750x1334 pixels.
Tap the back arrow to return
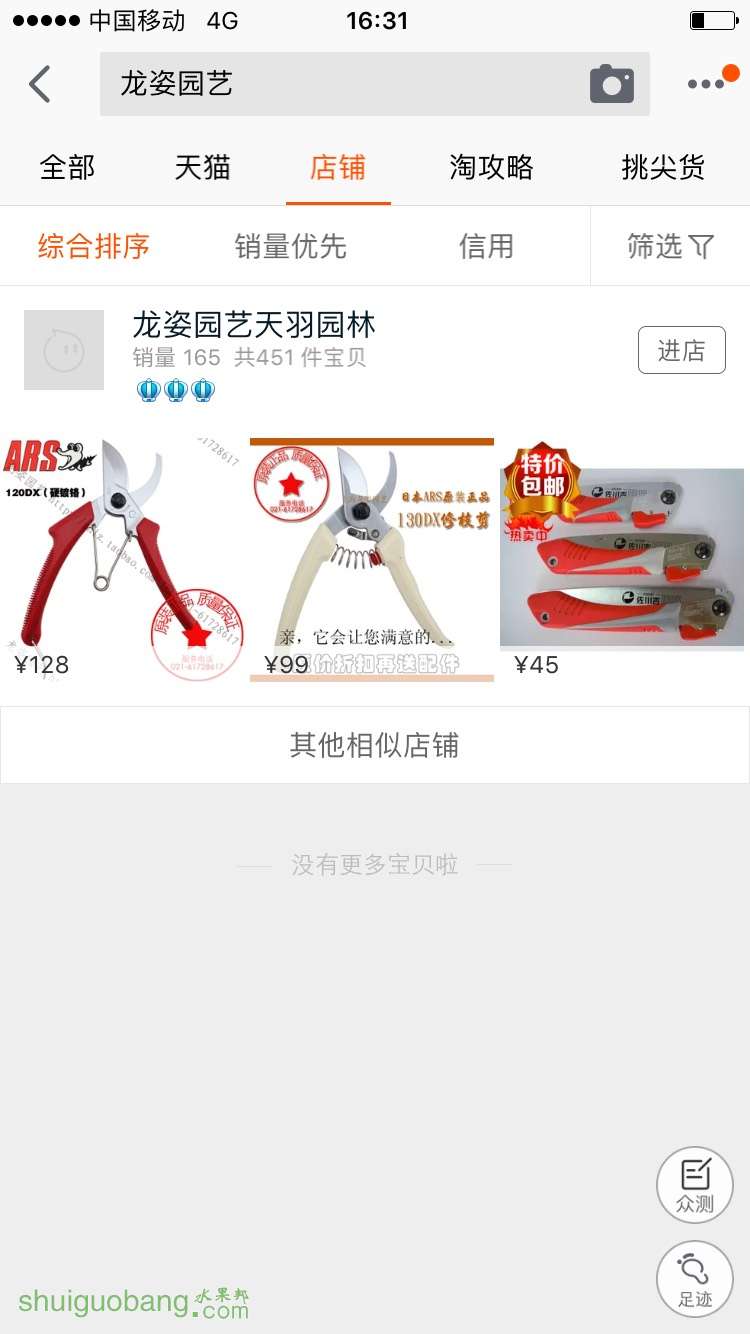[x=39, y=84]
